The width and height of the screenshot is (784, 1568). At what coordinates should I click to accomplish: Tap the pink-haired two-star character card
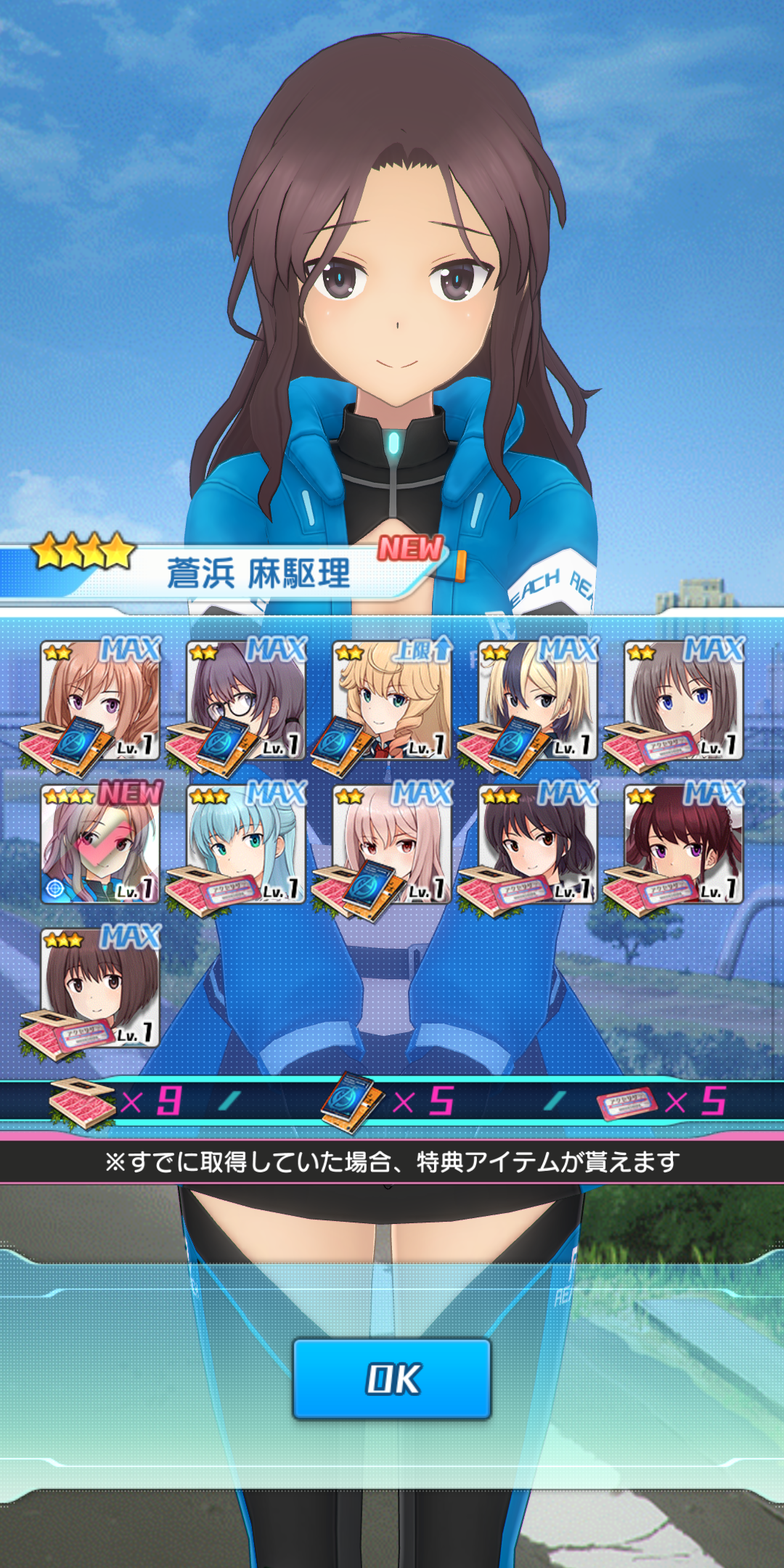pyautogui.click(x=392, y=844)
